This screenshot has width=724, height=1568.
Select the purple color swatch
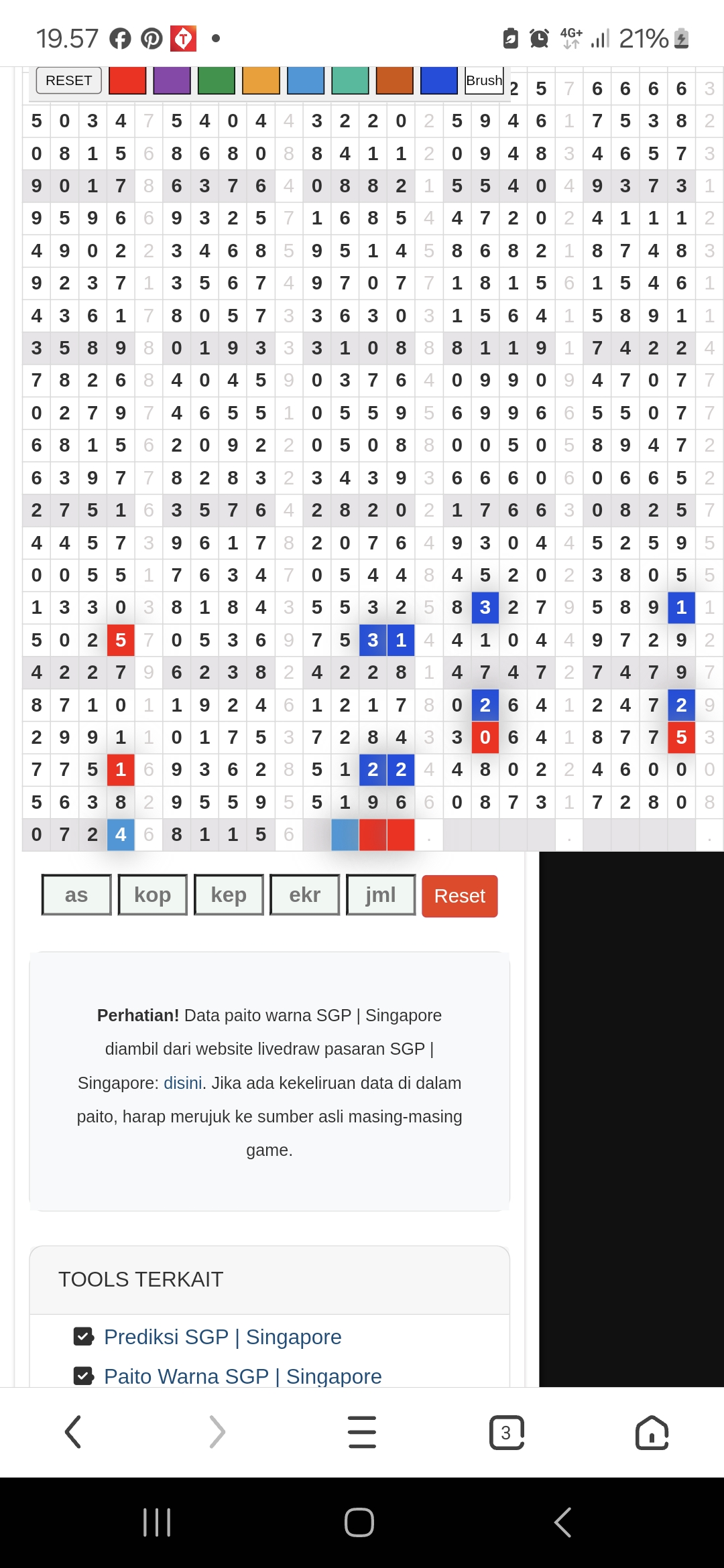pos(172,80)
